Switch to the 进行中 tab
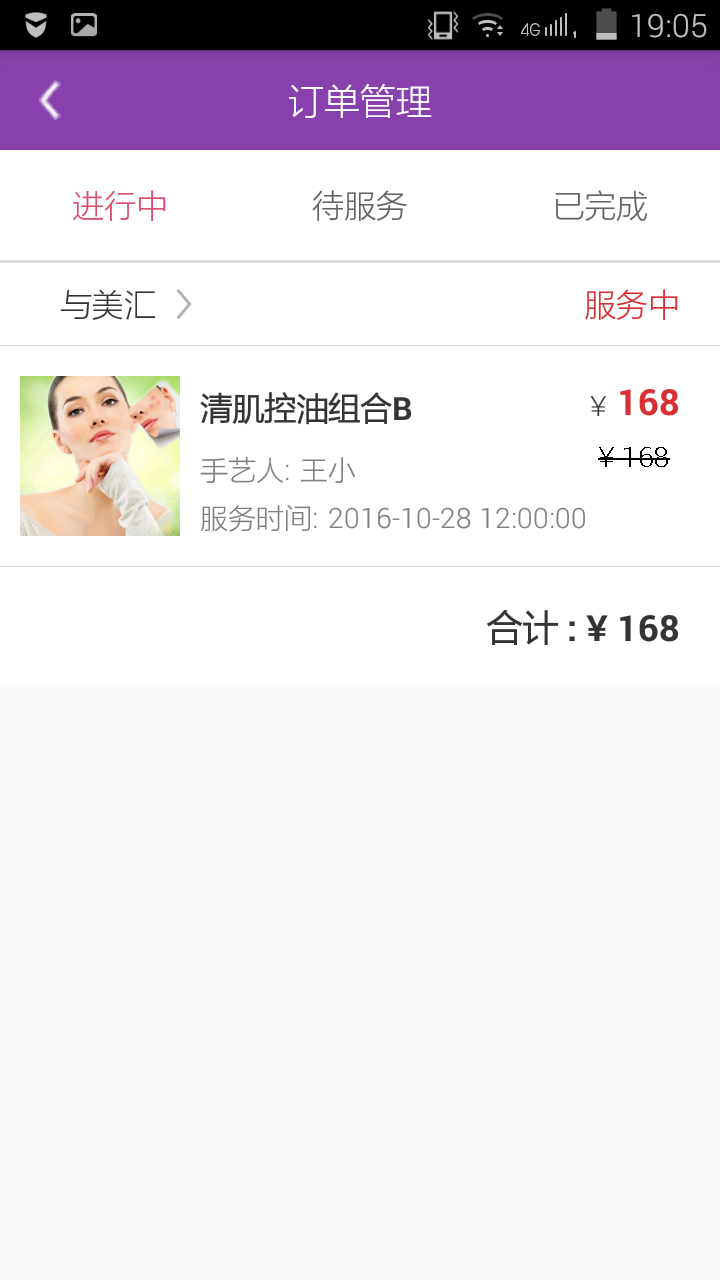 point(120,207)
